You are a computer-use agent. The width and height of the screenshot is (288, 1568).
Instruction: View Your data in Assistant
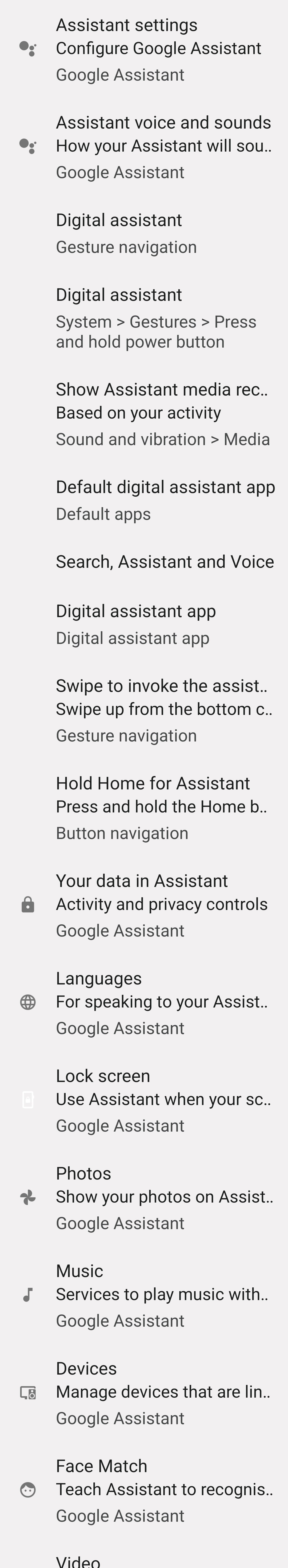pos(144,905)
